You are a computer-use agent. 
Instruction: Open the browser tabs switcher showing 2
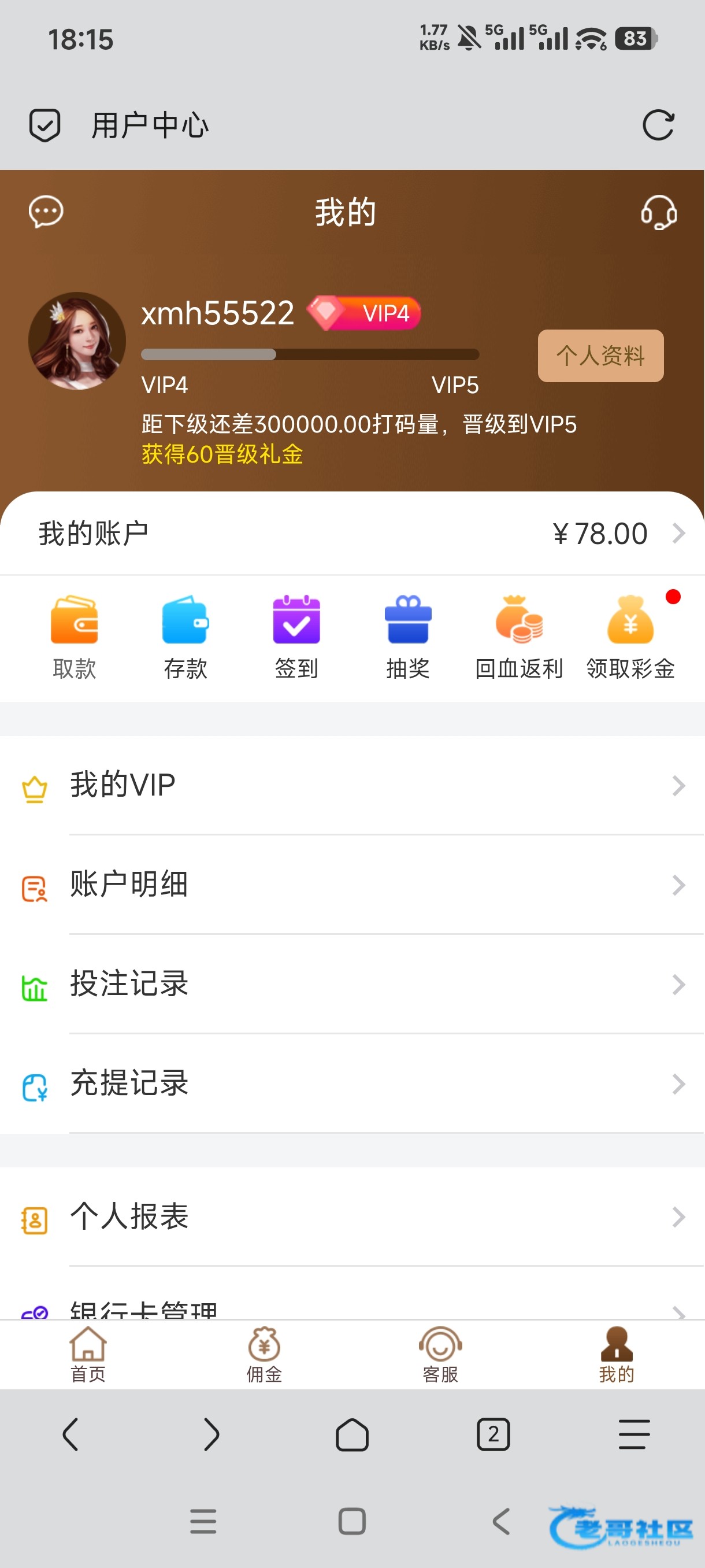click(x=493, y=1434)
